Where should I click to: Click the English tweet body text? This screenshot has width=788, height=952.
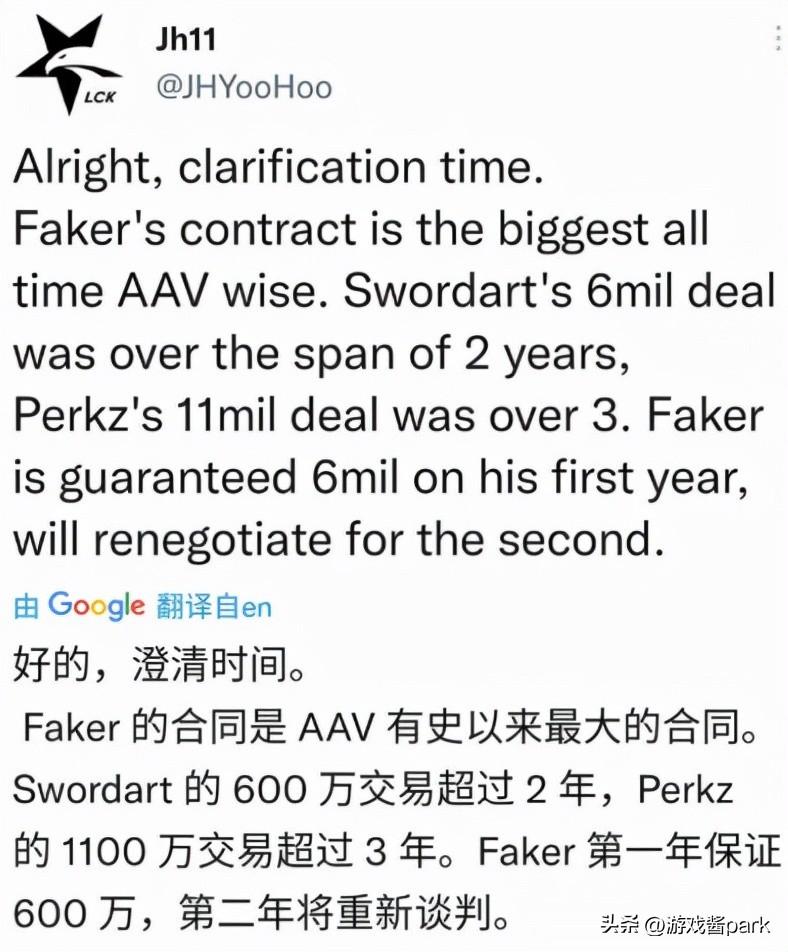[x=390, y=350]
